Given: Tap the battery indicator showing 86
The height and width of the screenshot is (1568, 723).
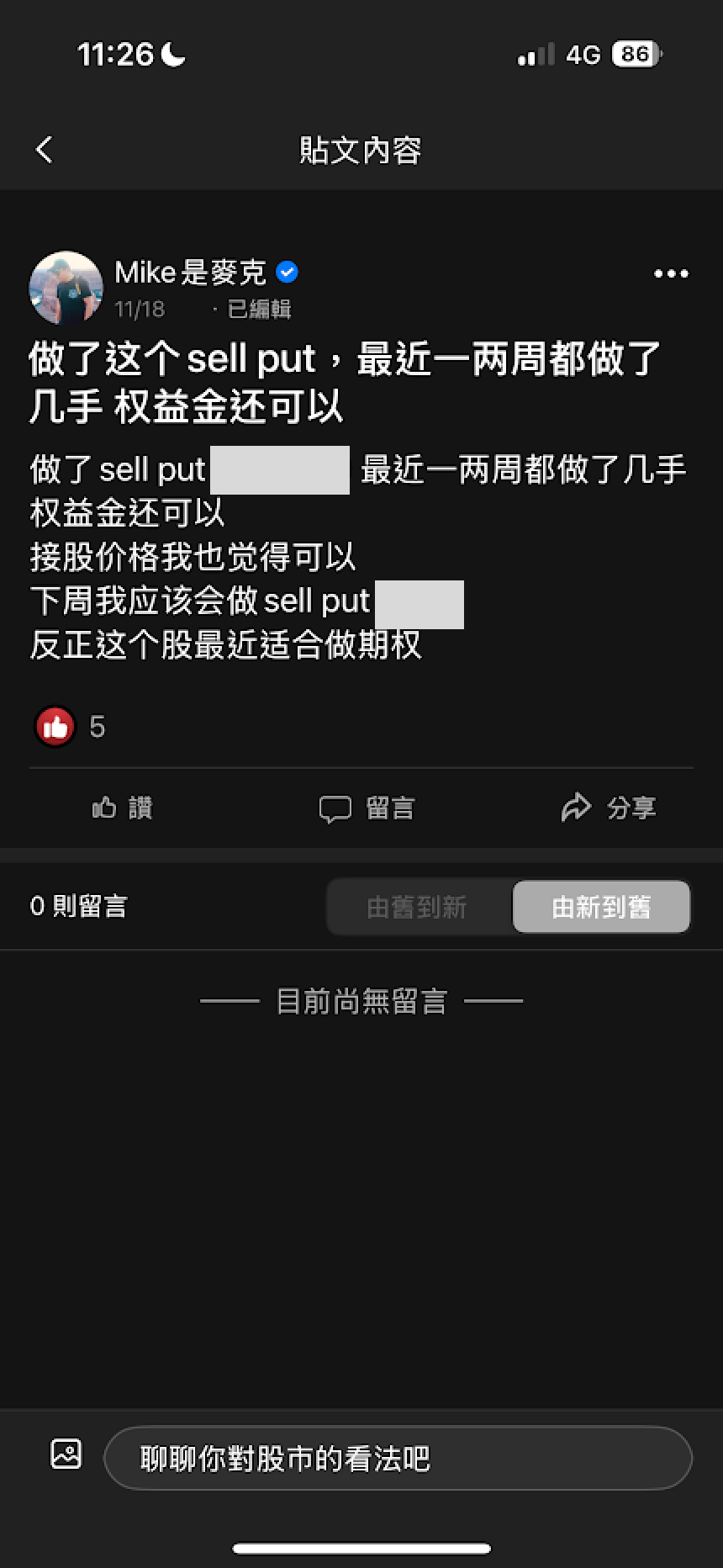Looking at the screenshot, I should click(x=635, y=53).
